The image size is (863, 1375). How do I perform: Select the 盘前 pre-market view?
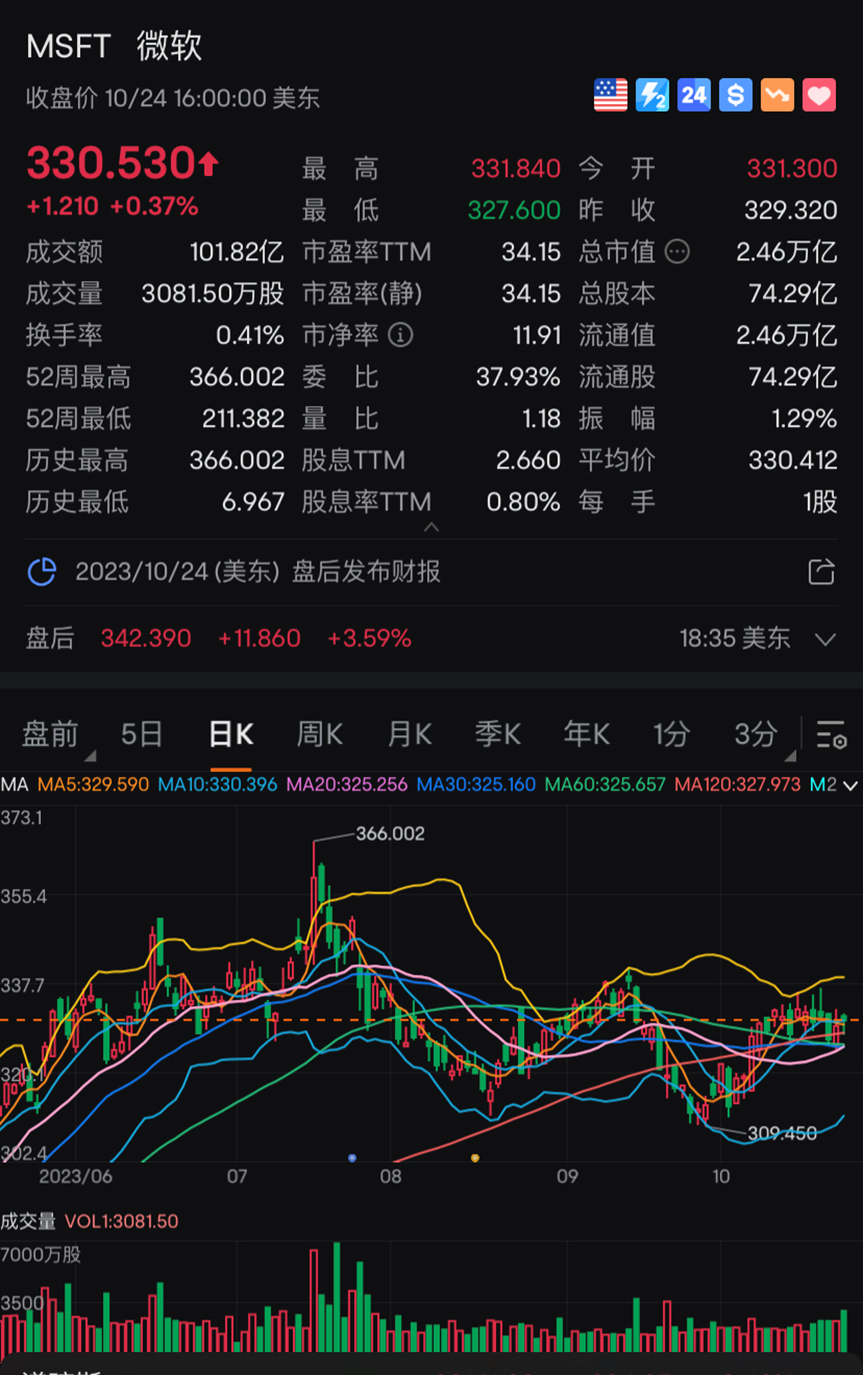(x=52, y=734)
